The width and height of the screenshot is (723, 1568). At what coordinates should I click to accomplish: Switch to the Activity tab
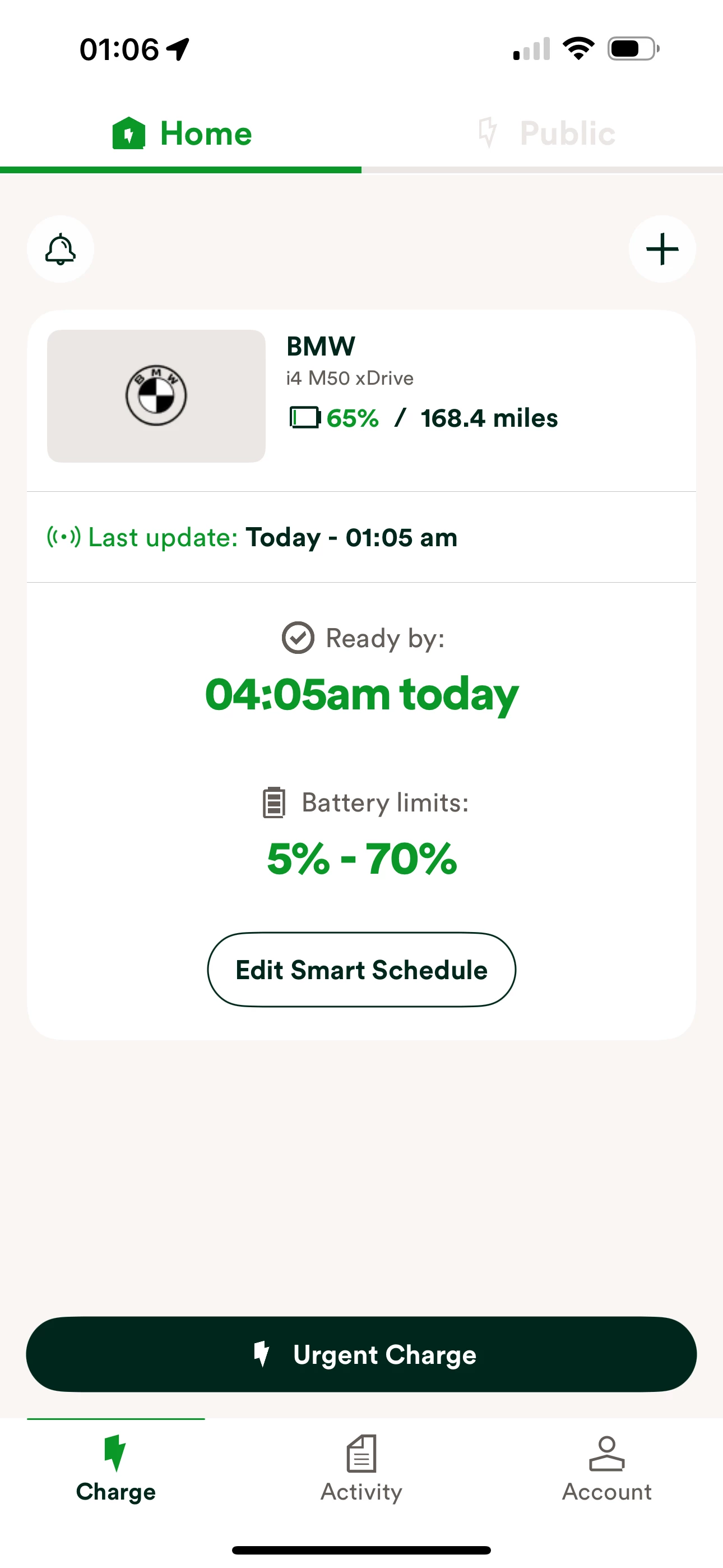(361, 1469)
